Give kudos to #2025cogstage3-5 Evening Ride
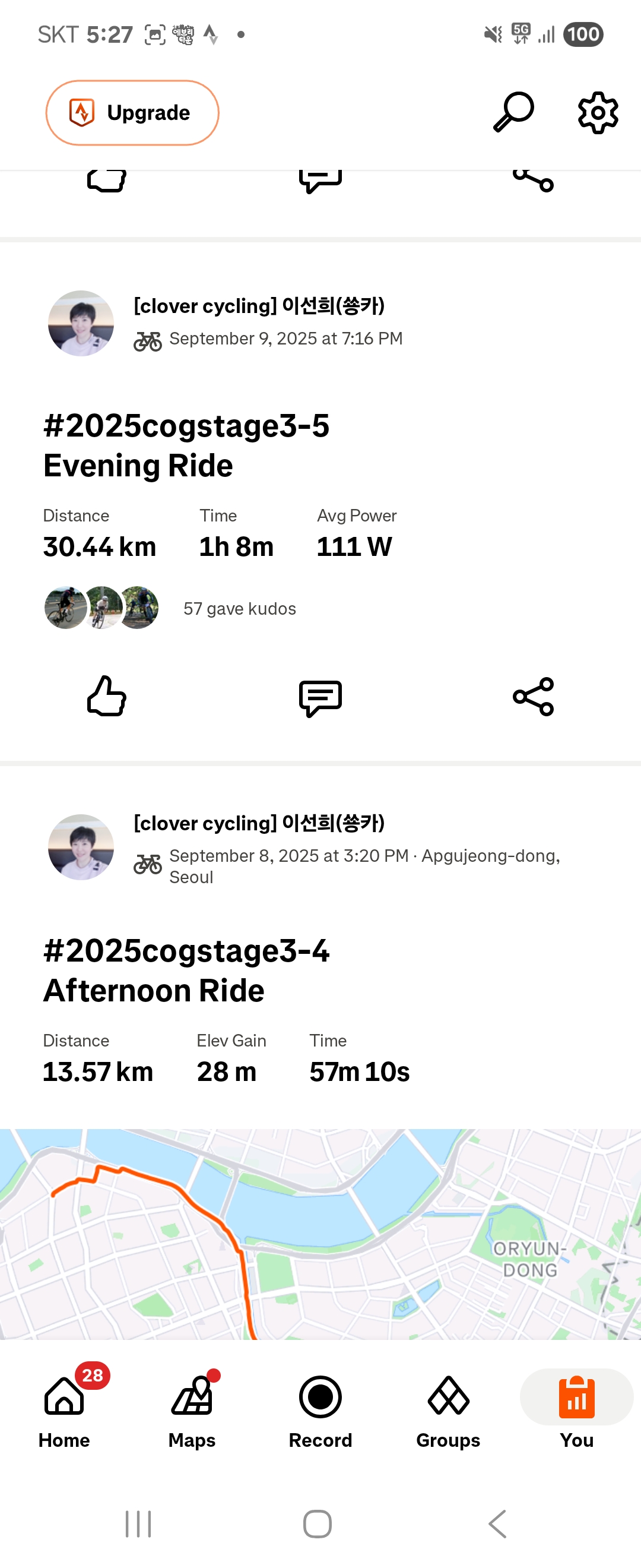641x1568 pixels. coord(106,696)
